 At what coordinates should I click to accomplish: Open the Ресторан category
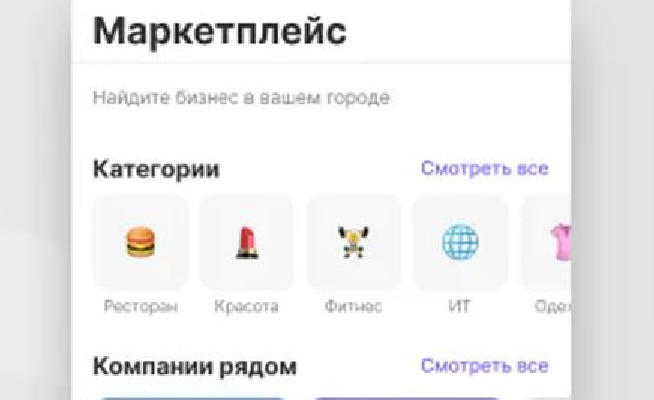[x=140, y=243]
